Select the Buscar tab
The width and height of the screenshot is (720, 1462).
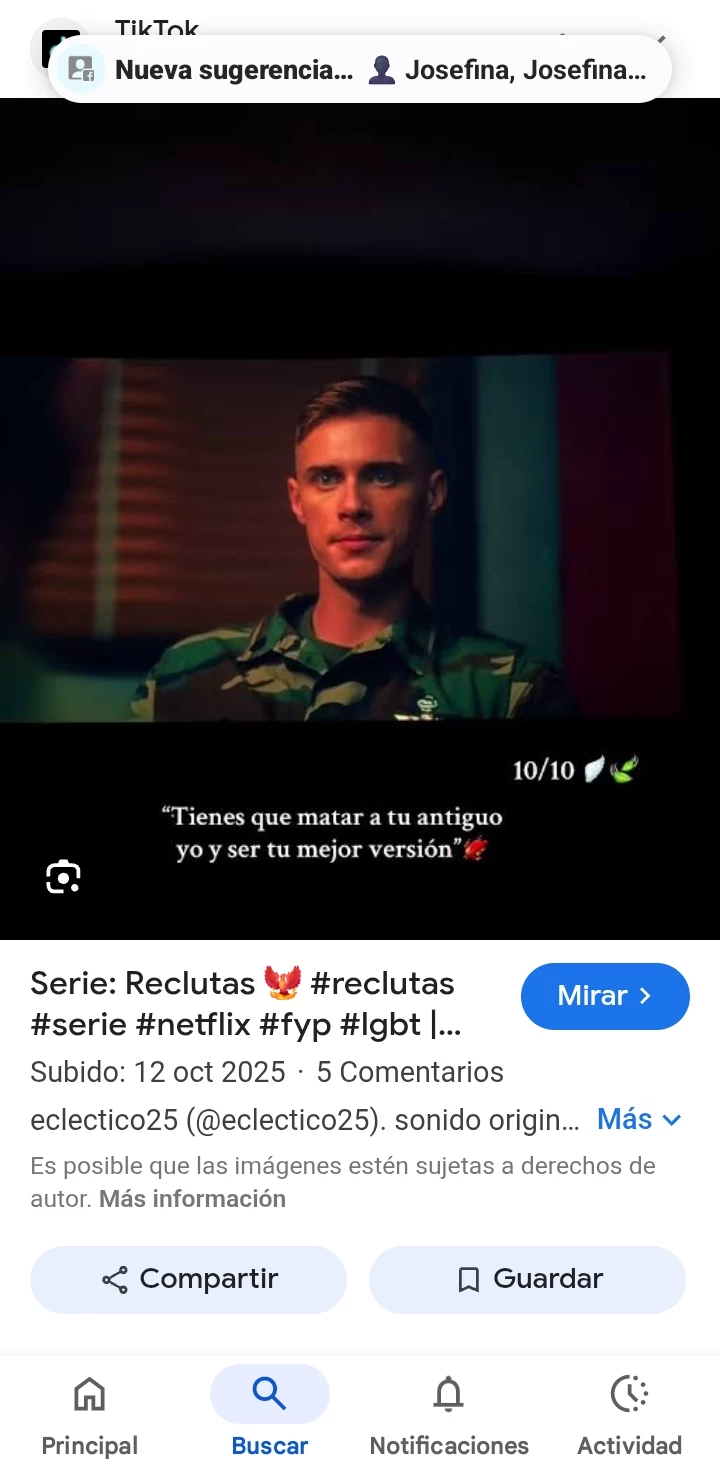(x=270, y=1415)
